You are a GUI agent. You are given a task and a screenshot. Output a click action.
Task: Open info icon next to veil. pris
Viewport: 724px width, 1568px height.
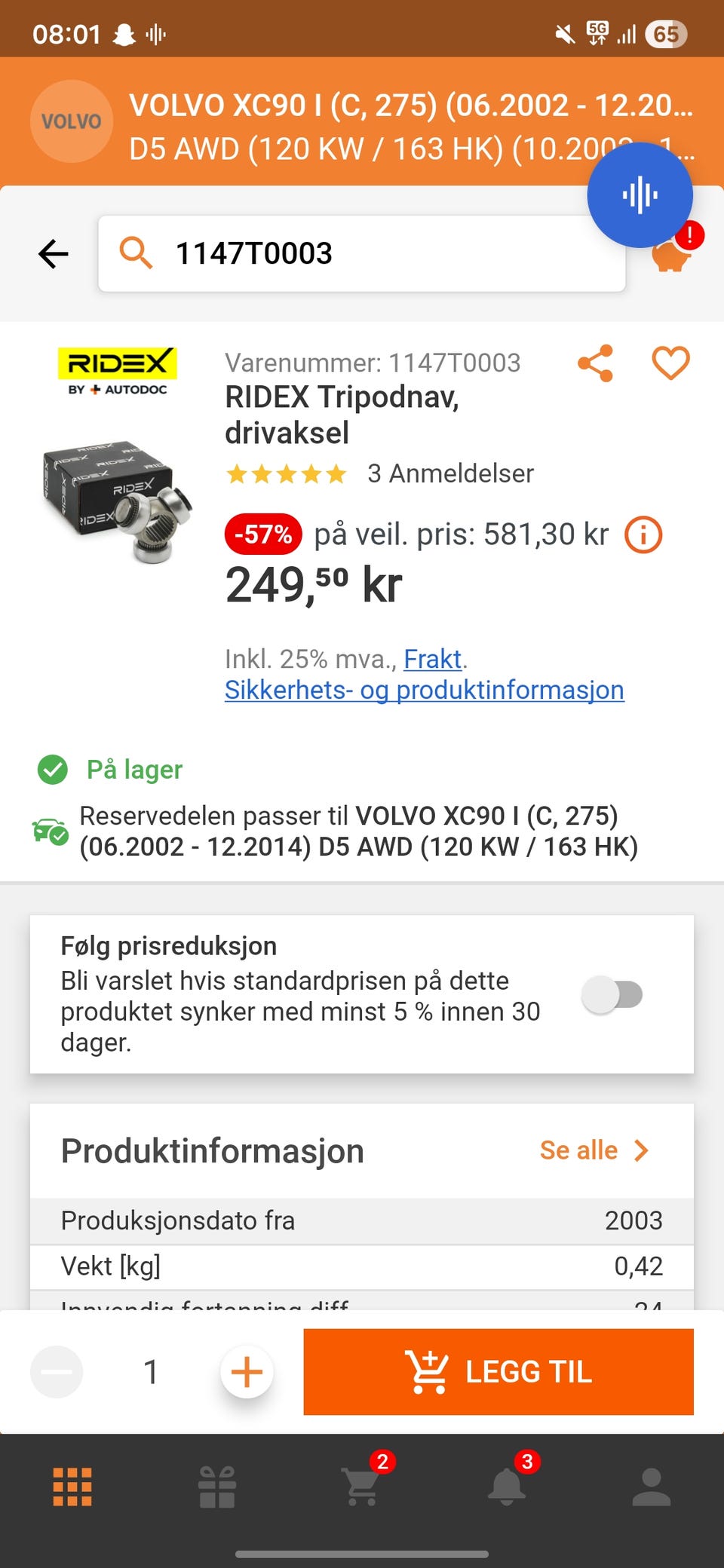643,534
